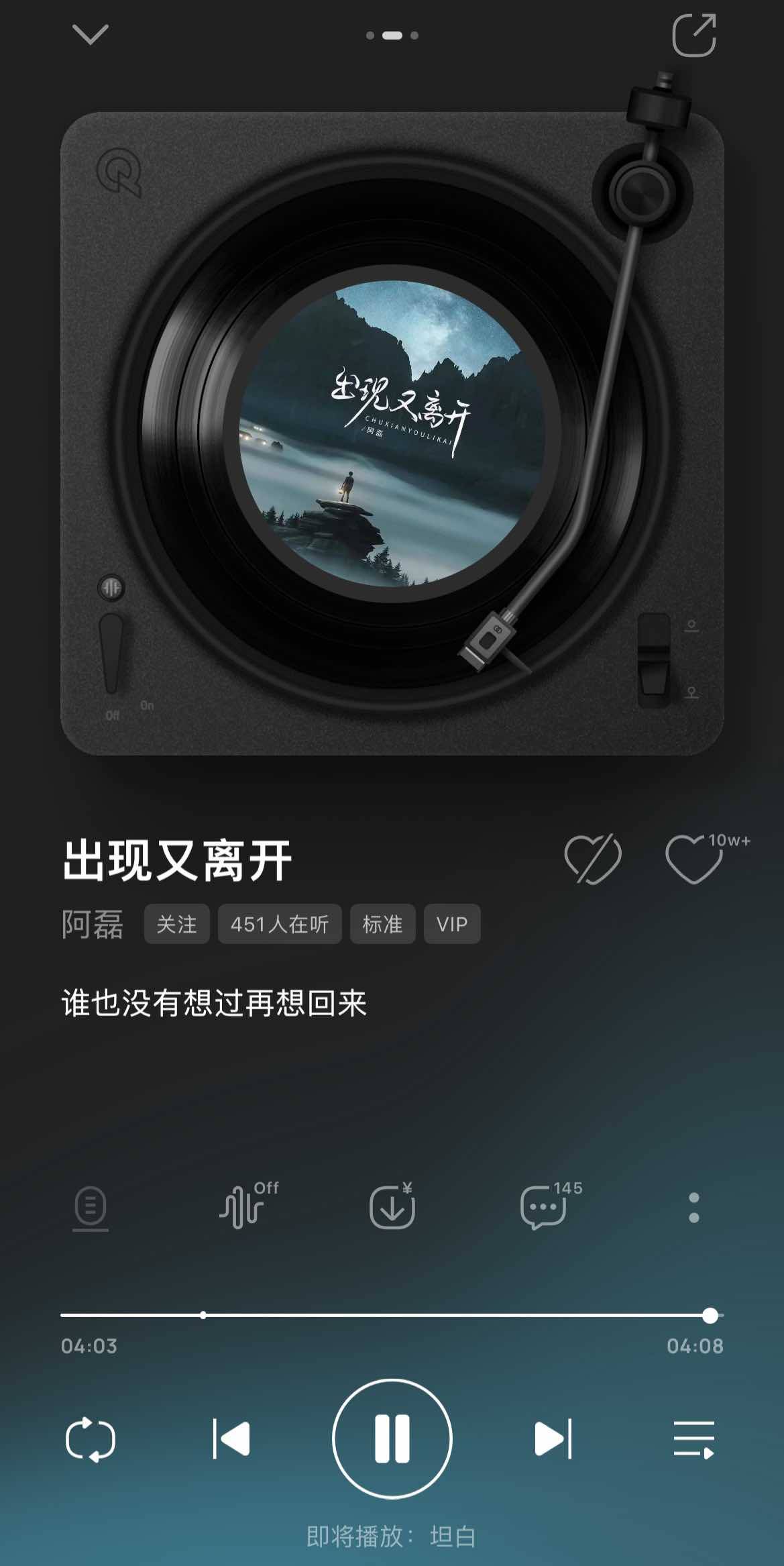Seek along the playback progress bar

[x=392, y=1315]
